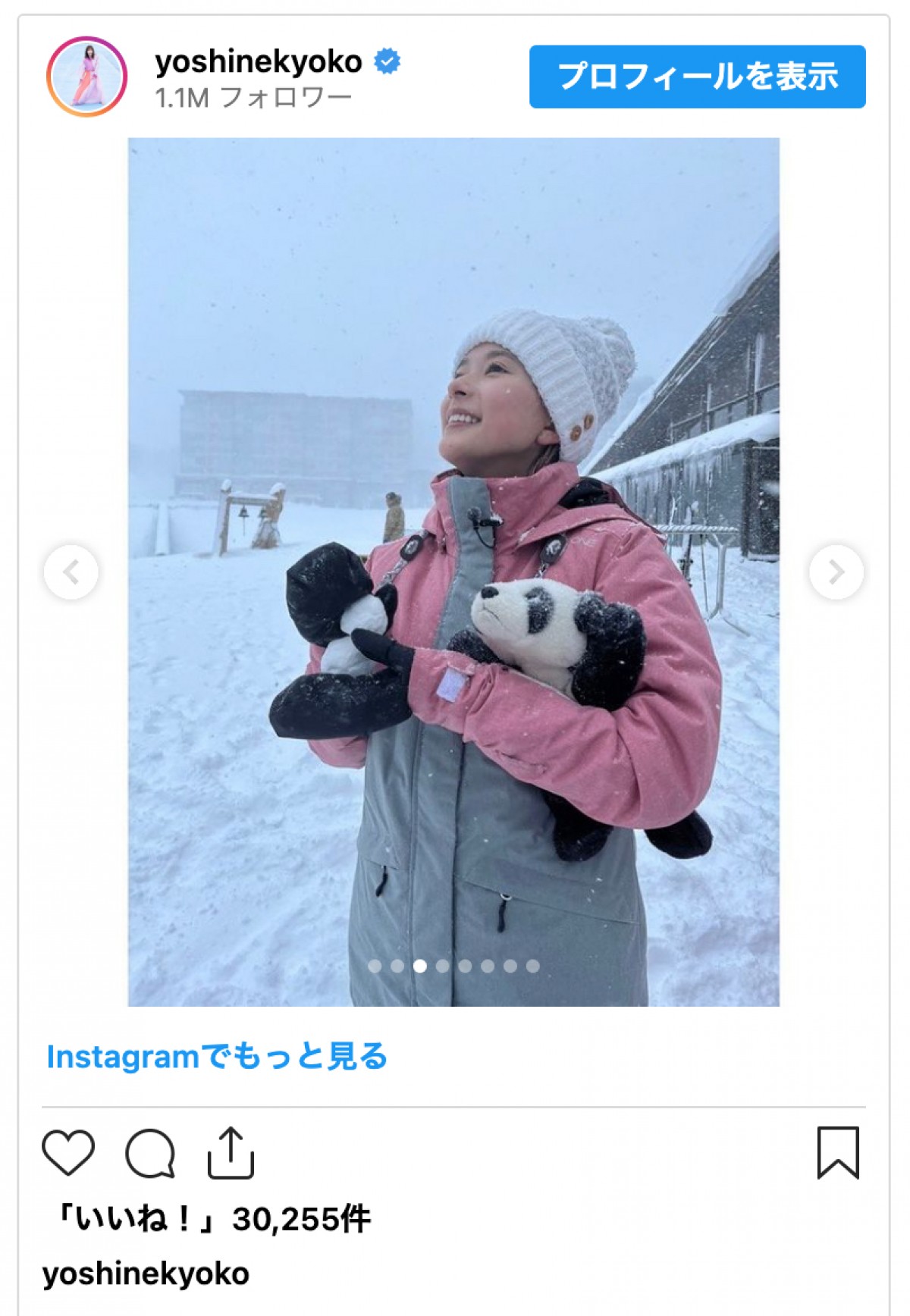Open the yoshinekyoko username in header
This screenshot has height=1316, width=910.
pyautogui.click(x=258, y=62)
